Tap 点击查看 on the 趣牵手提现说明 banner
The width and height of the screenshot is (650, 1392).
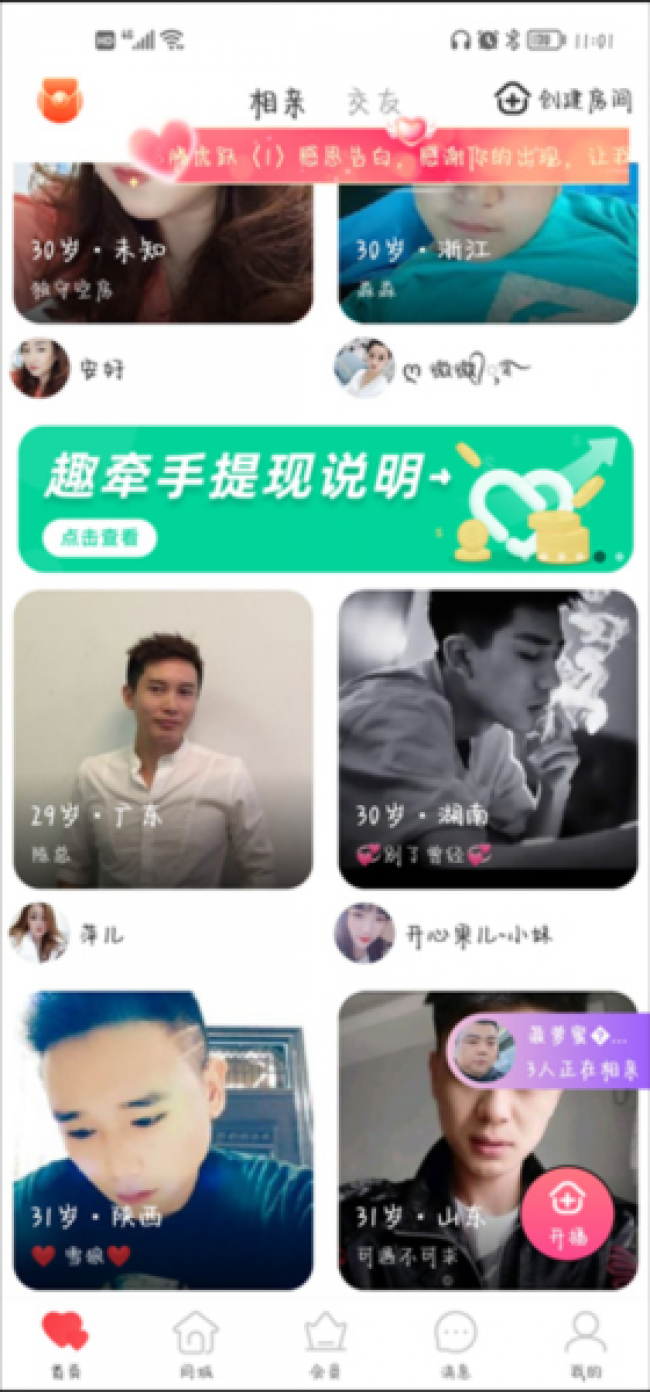click(99, 538)
